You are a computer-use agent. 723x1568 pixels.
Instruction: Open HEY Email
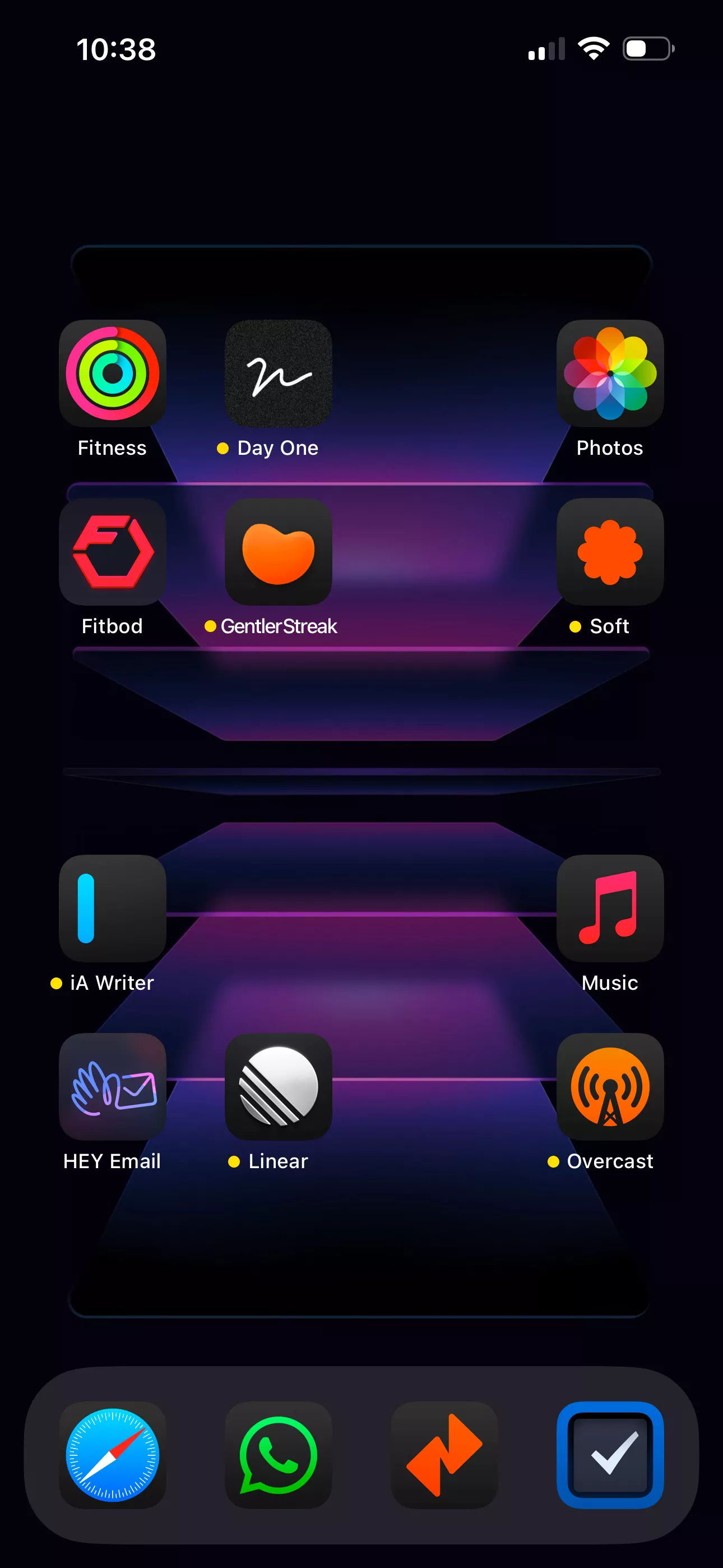(x=113, y=1086)
